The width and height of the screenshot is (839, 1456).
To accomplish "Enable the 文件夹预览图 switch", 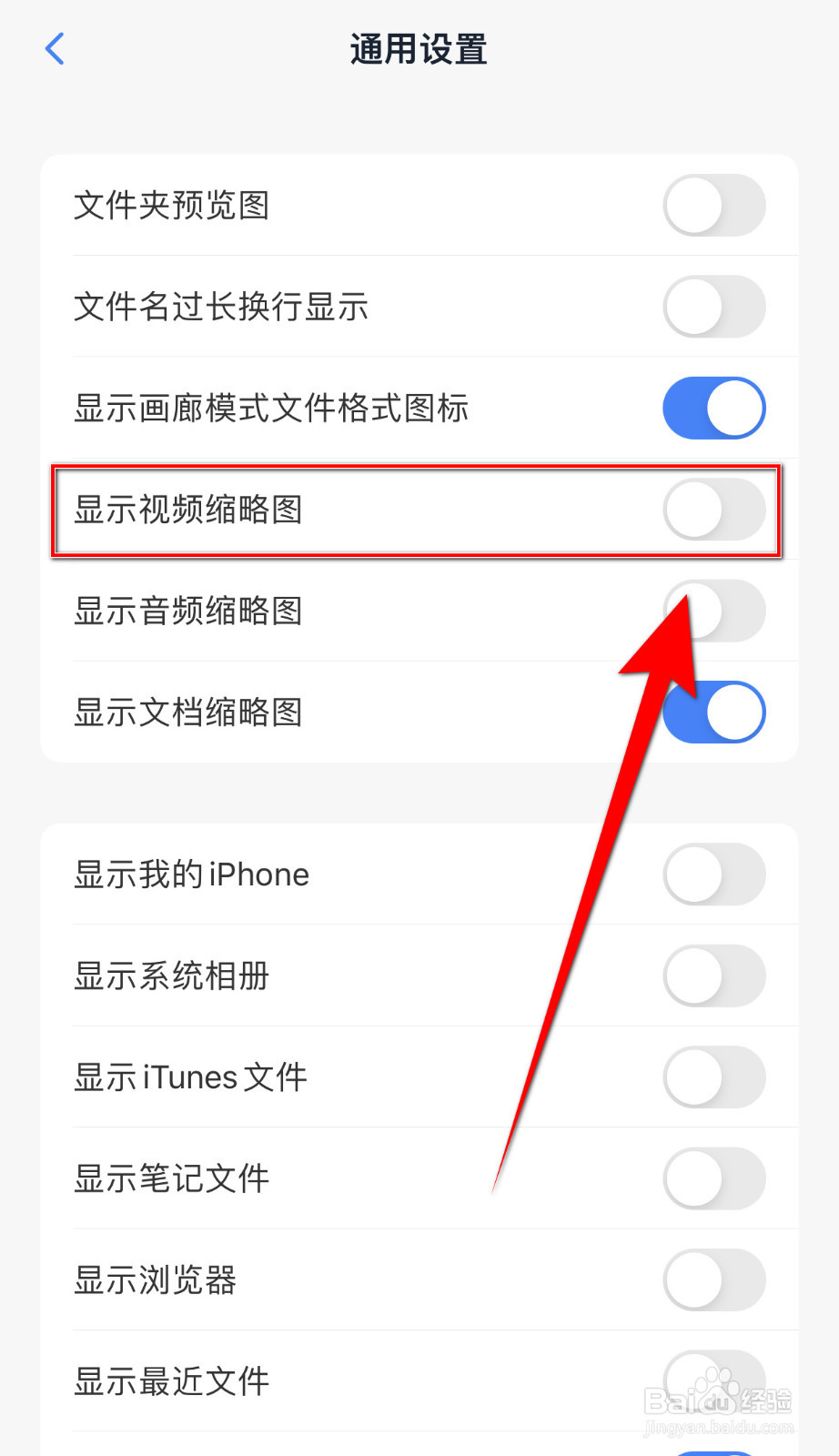I will coord(714,206).
